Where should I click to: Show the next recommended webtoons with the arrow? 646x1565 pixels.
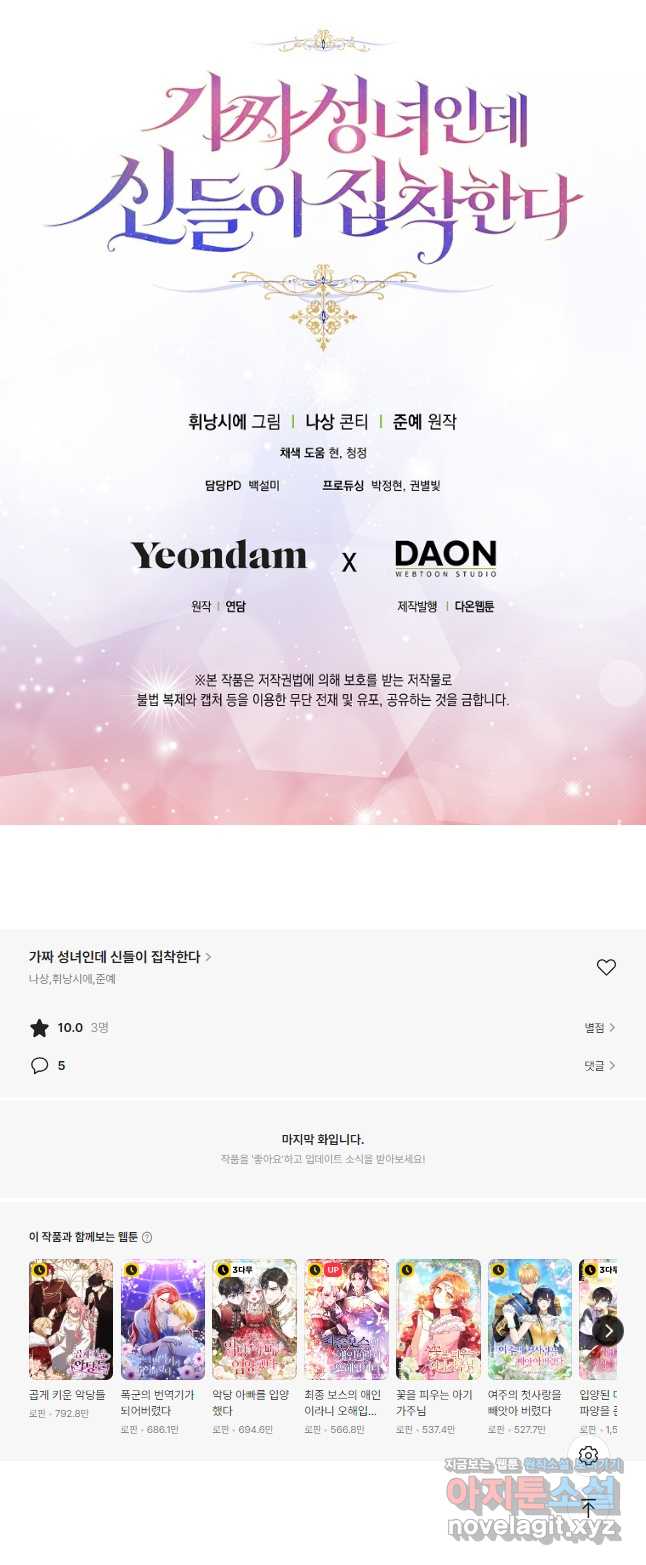click(609, 1330)
